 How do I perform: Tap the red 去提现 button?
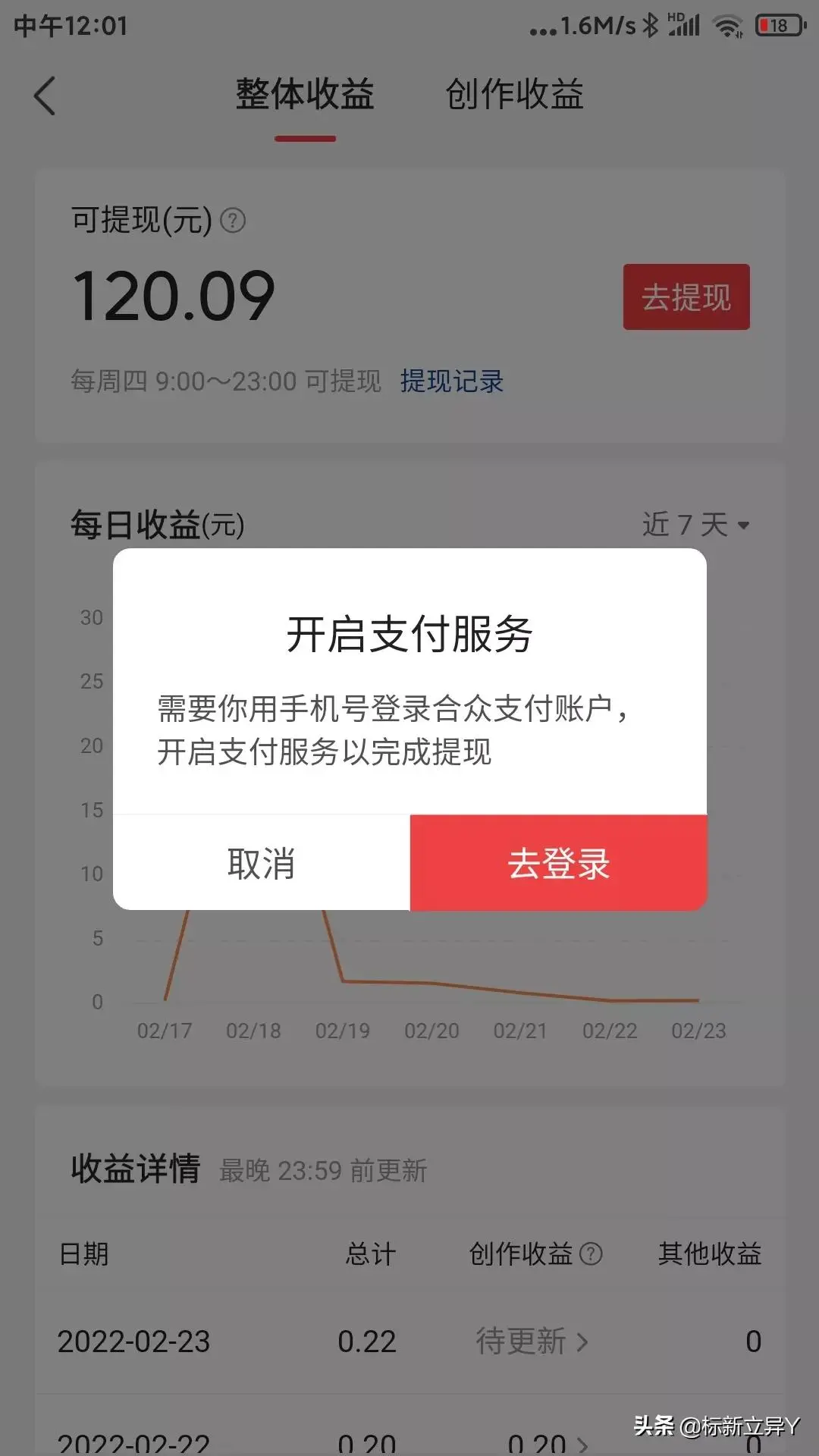coord(686,297)
